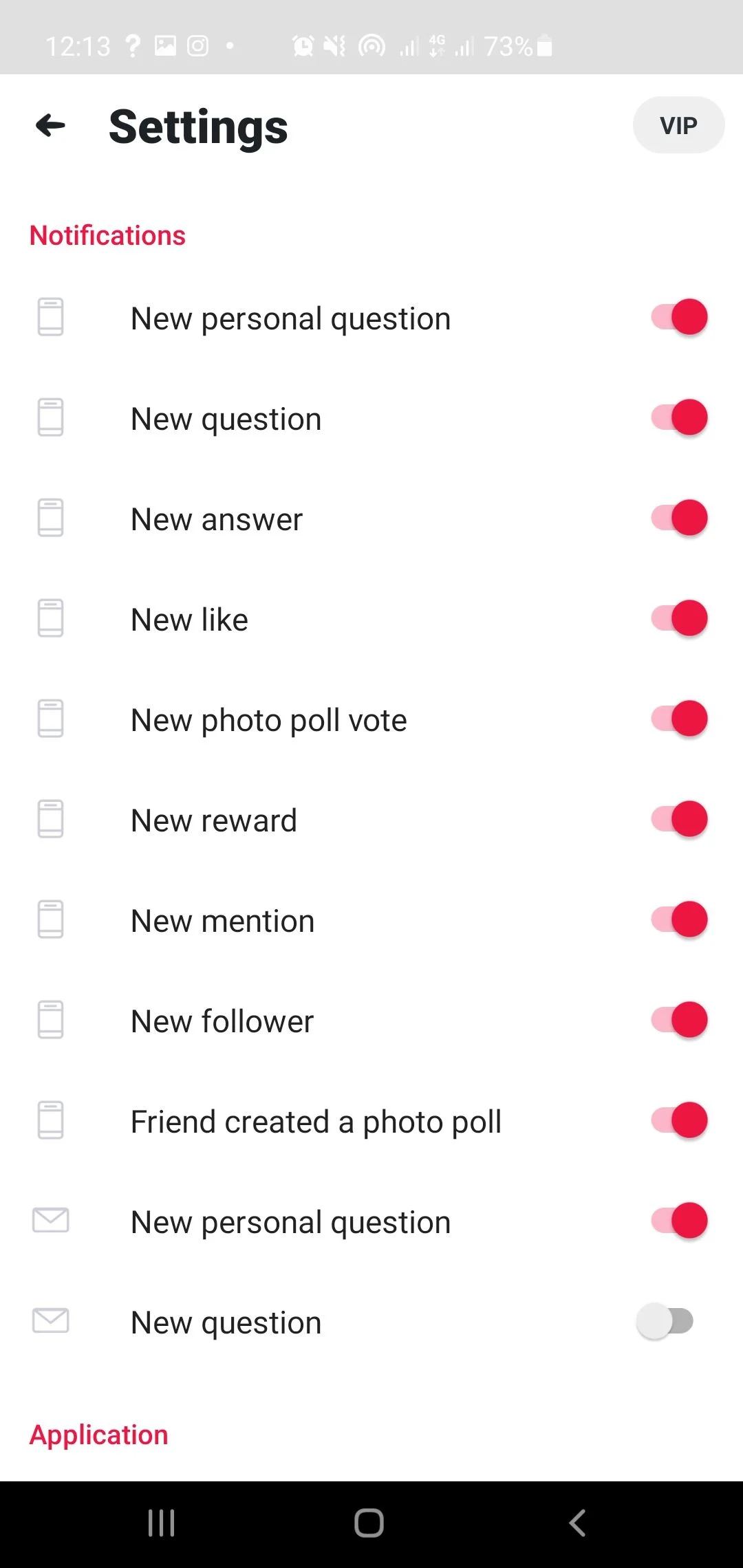Disable email New personal question notifications

pos(679,1221)
